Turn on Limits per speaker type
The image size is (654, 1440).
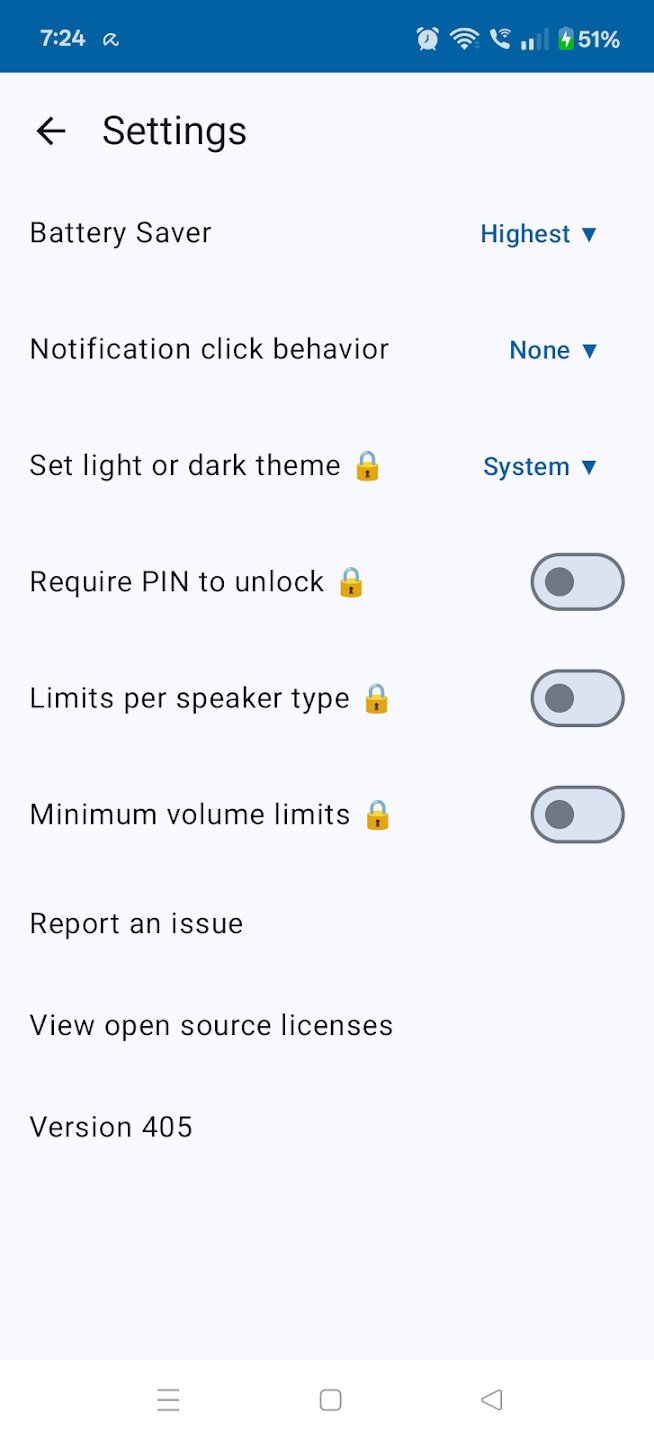[577, 698]
